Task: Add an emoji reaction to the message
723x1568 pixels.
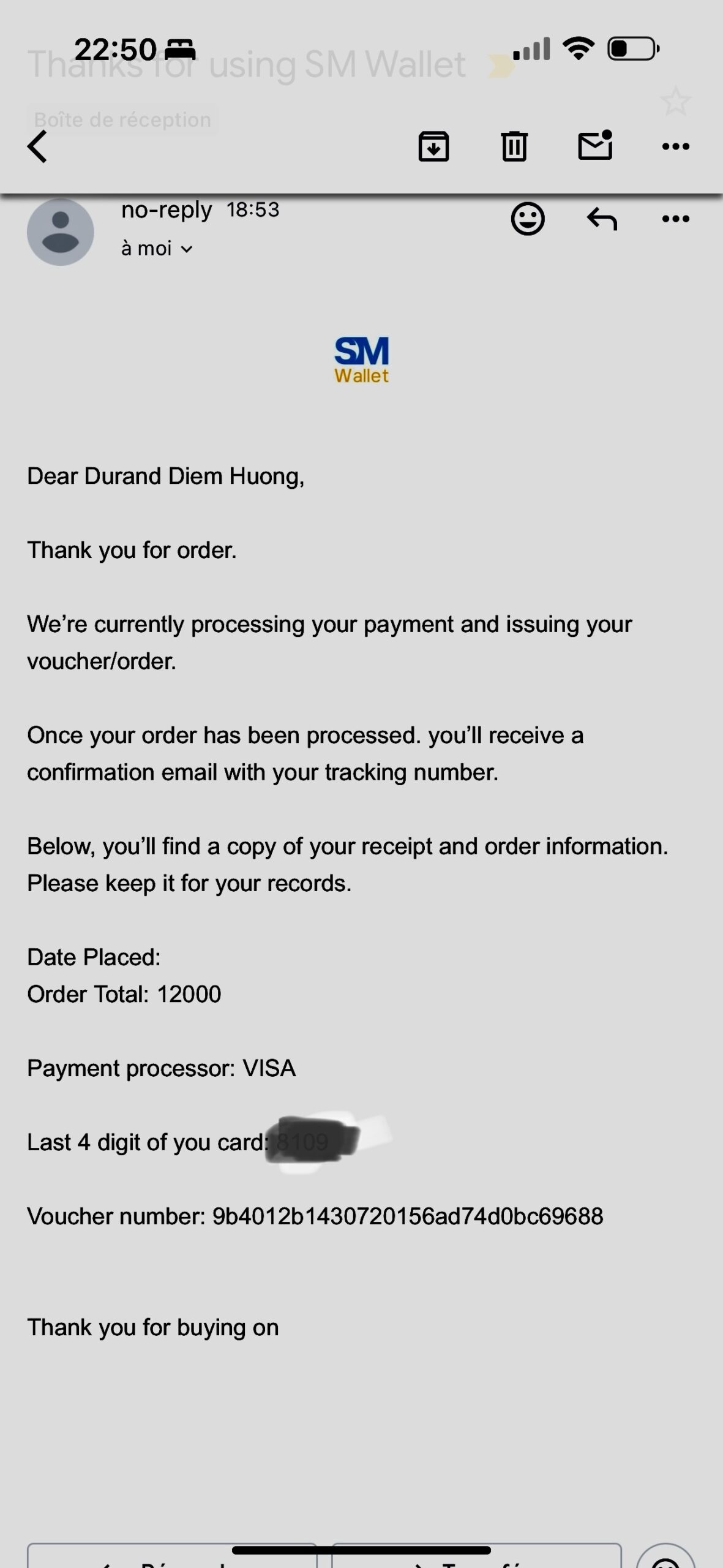Action: tap(528, 219)
